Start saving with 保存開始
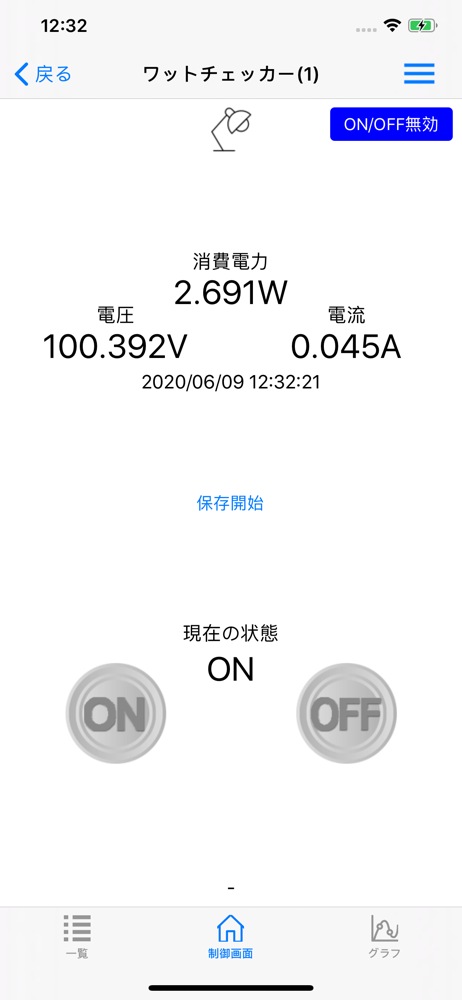The height and width of the screenshot is (1000, 462). click(x=230, y=503)
